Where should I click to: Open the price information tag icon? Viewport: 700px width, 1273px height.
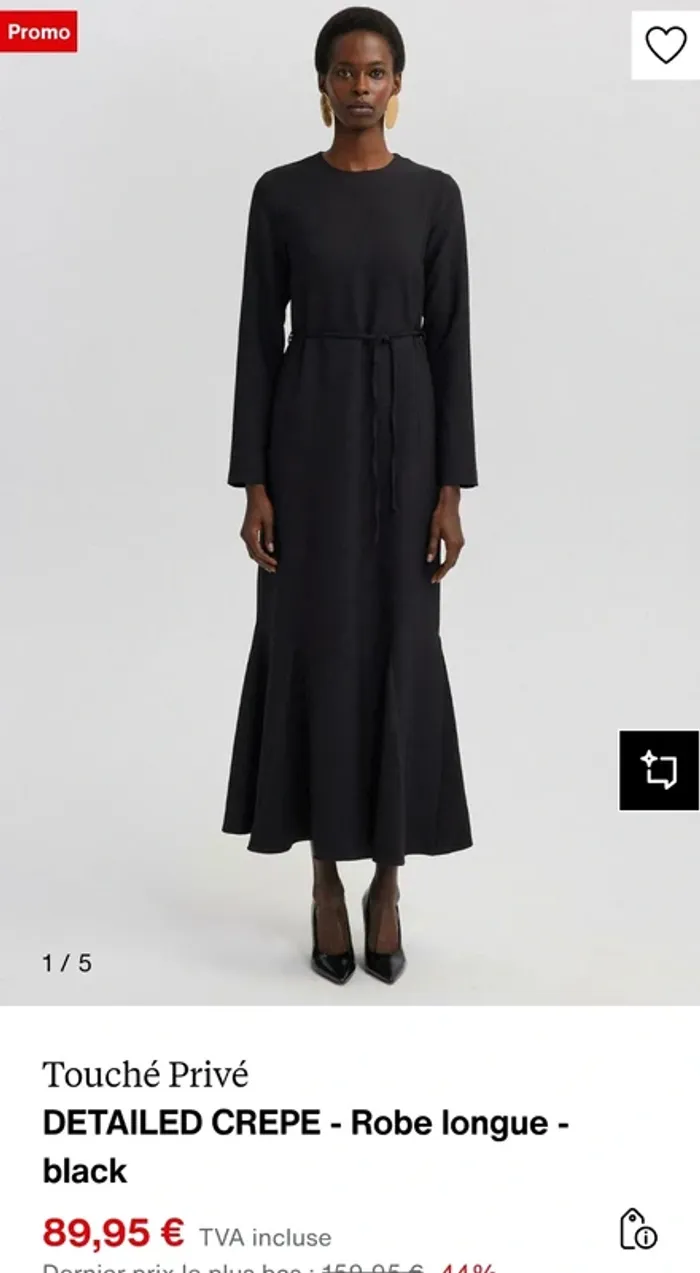(637, 1229)
